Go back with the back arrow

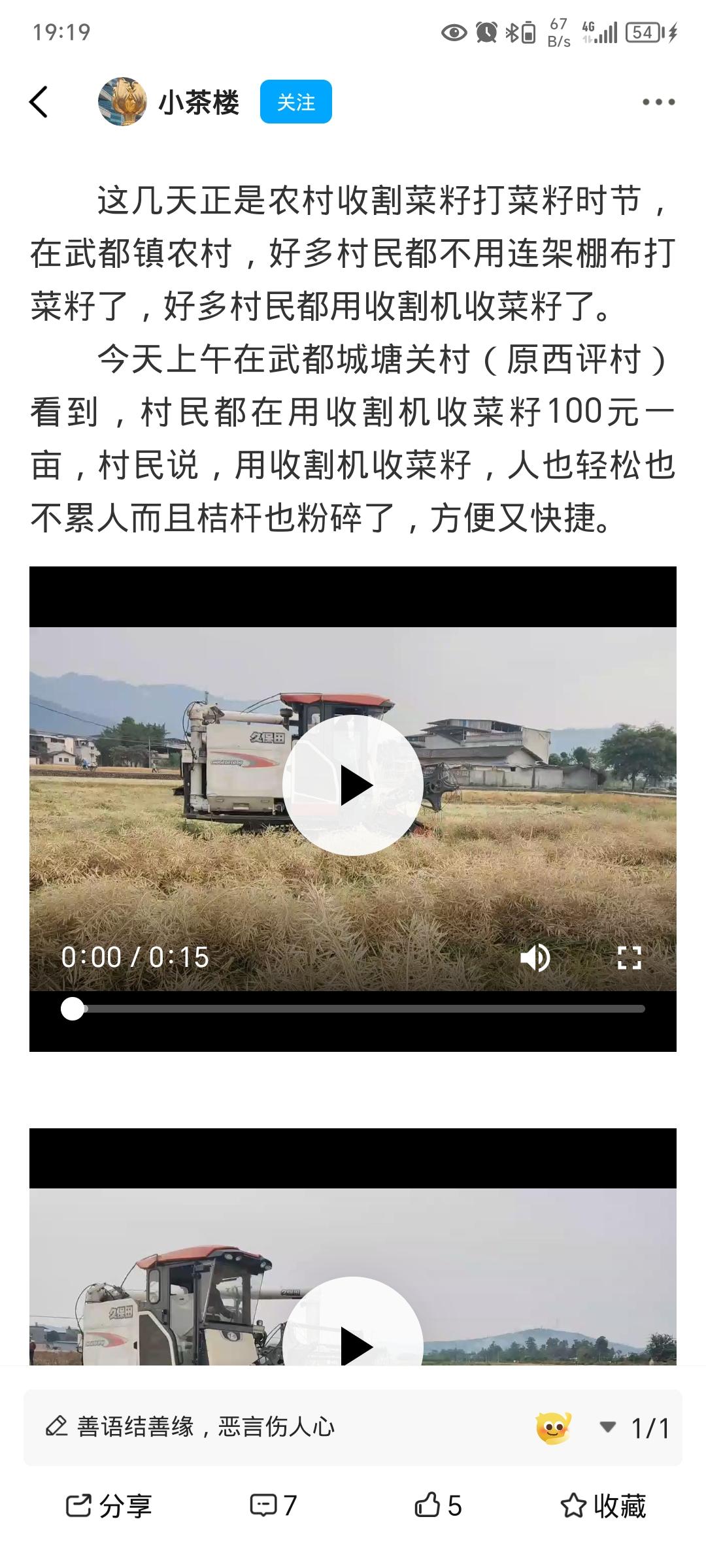pyautogui.click(x=39, y=102)
